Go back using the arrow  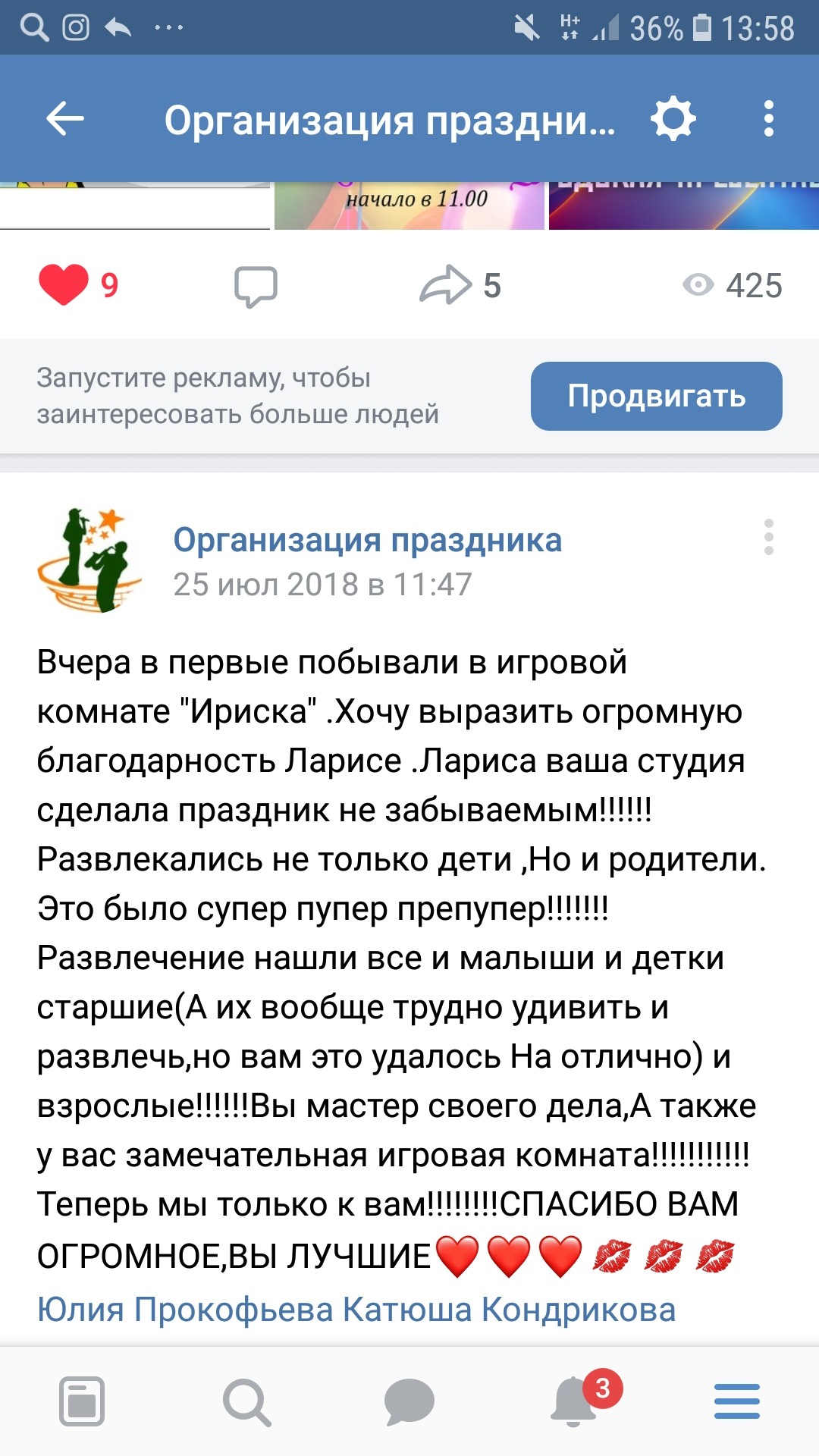coord(64,119)
